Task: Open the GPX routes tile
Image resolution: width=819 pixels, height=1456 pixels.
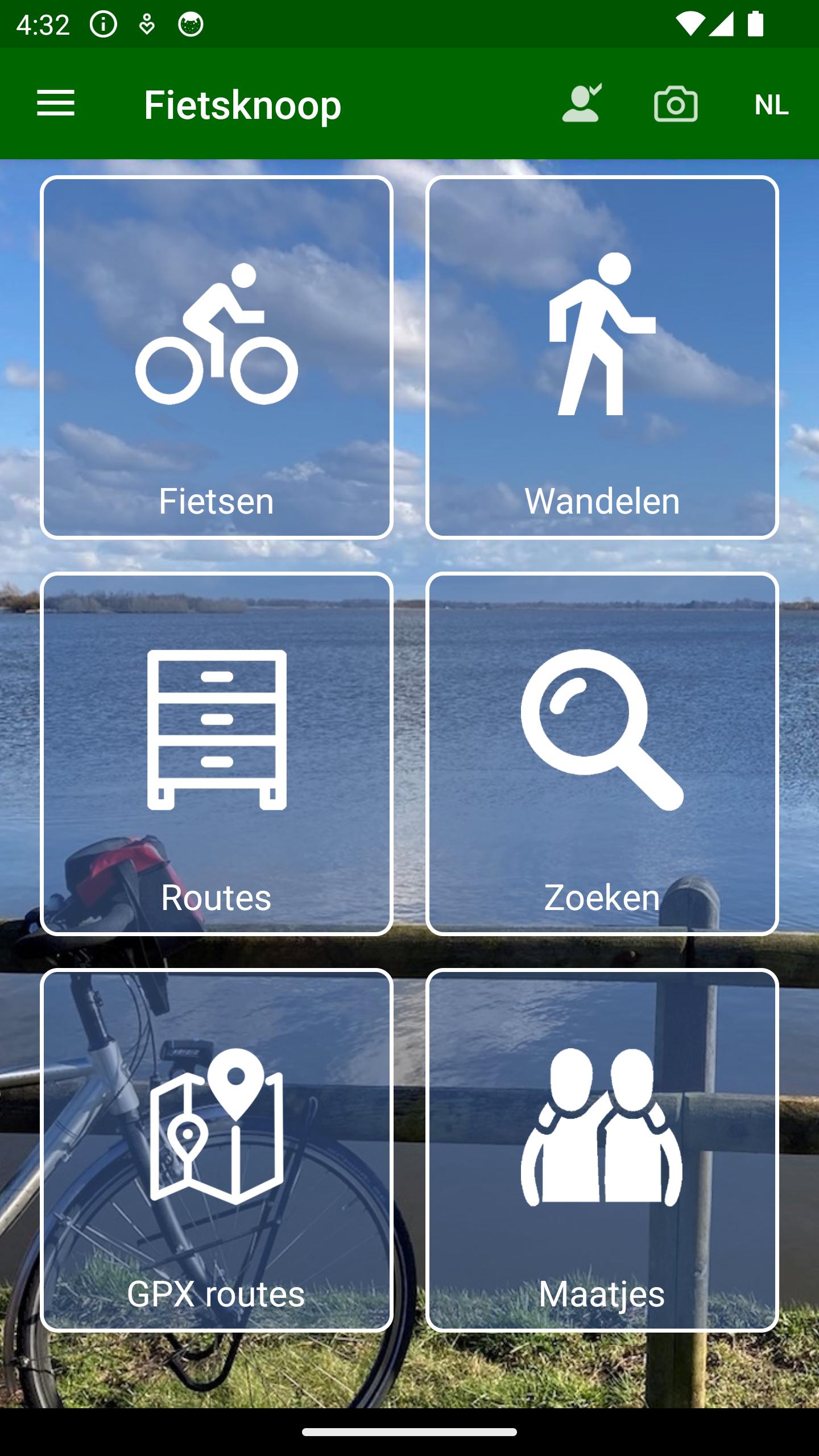Action: click(x=217, y=1150)
